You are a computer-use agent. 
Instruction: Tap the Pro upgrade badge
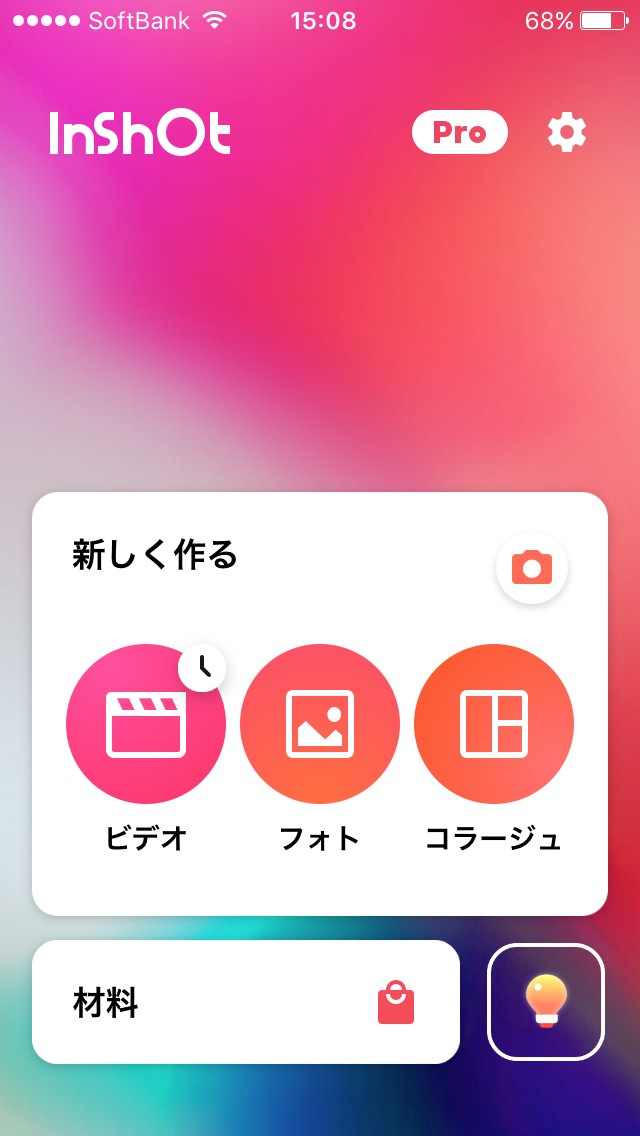tap(460, 133)
